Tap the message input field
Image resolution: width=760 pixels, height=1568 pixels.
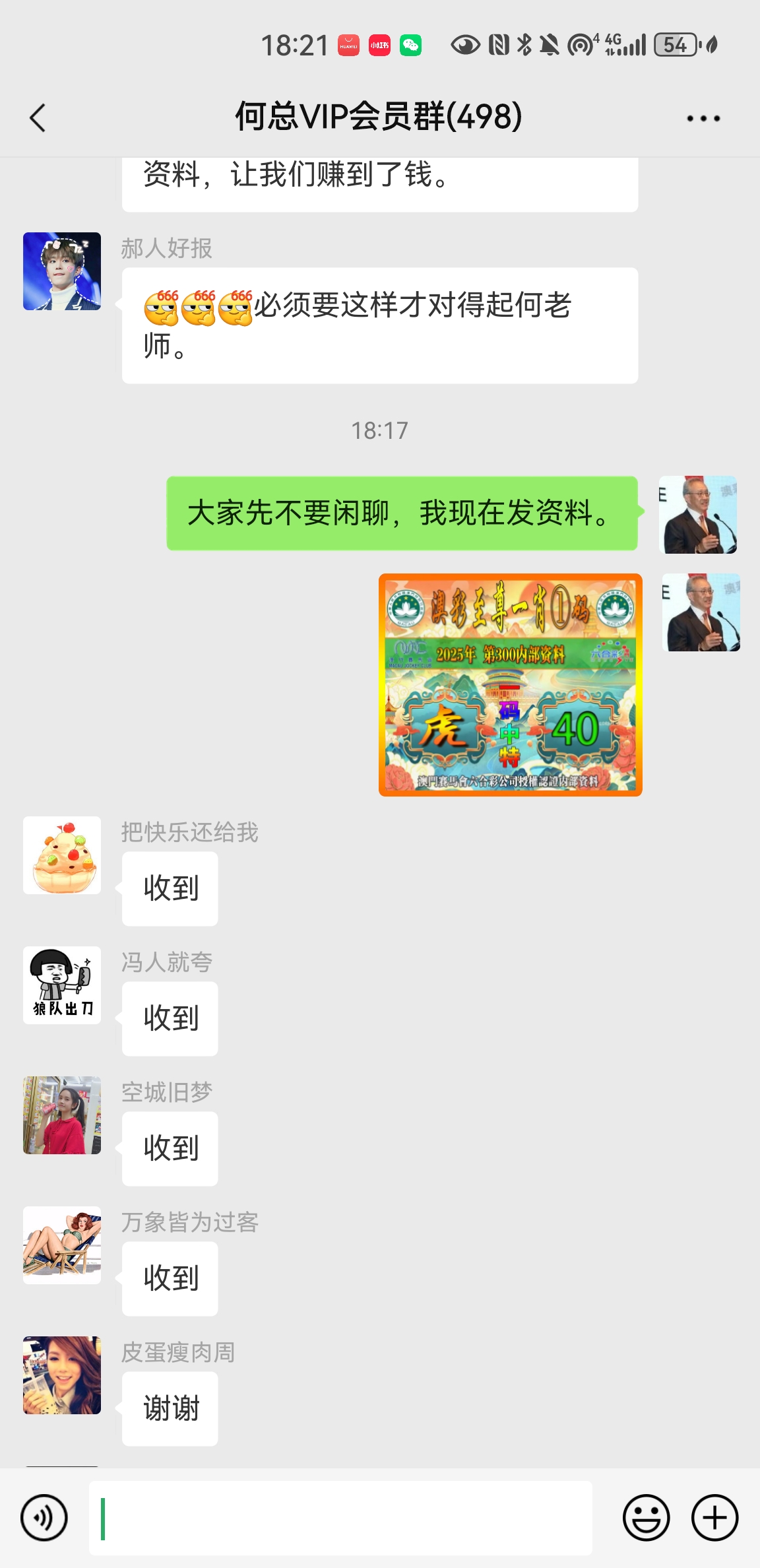pos(343,1516)
